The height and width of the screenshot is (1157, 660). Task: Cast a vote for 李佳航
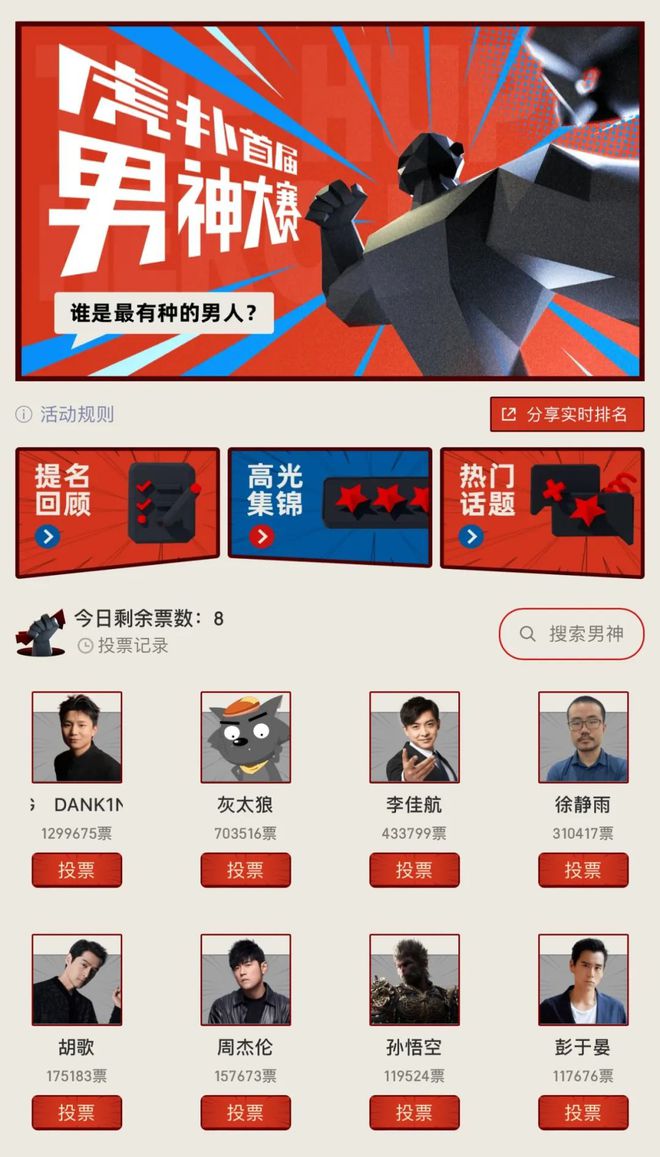pyautogui.click(x=414, y=870)
